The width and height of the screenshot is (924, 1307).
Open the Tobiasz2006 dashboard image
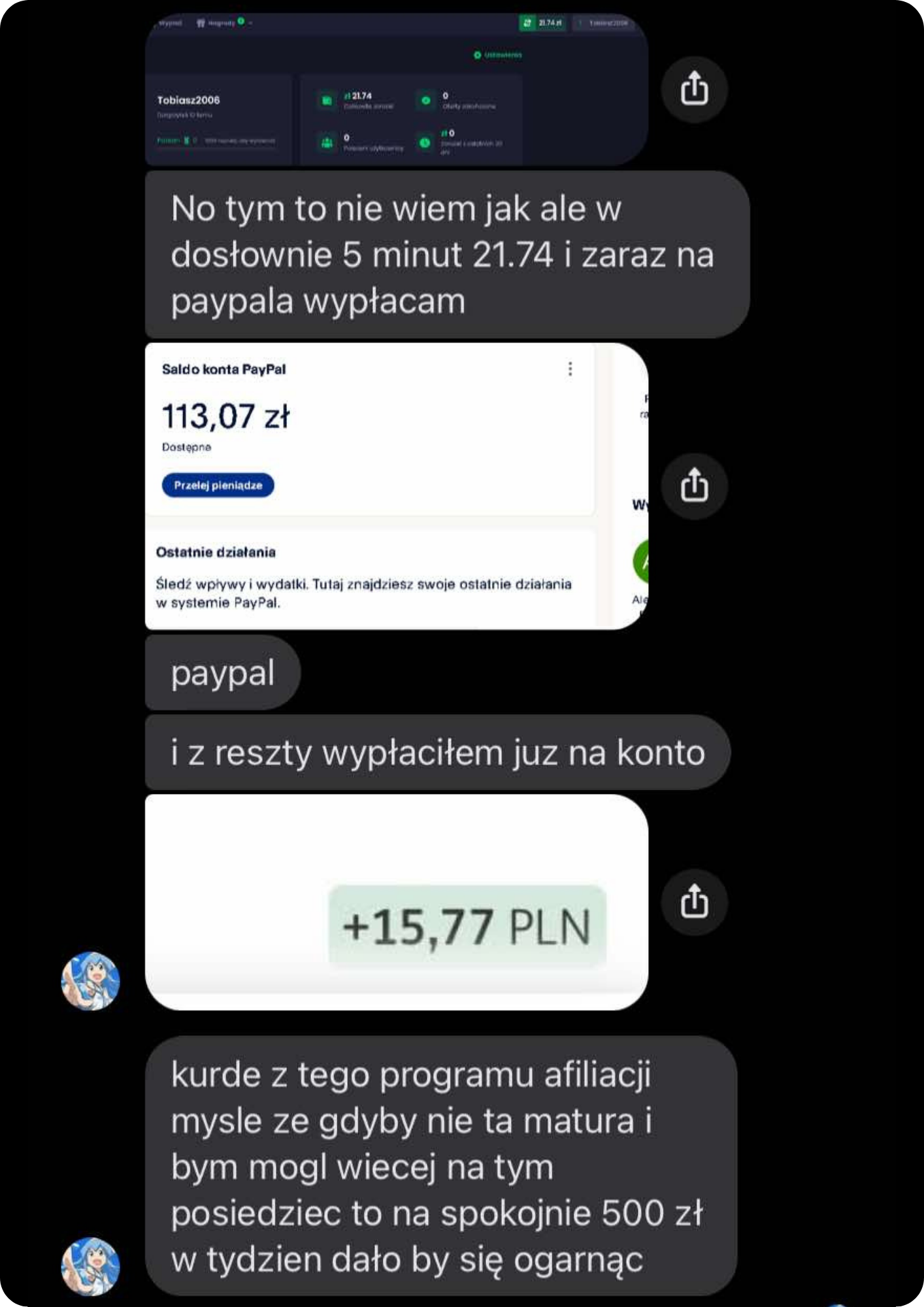[396, 90]
